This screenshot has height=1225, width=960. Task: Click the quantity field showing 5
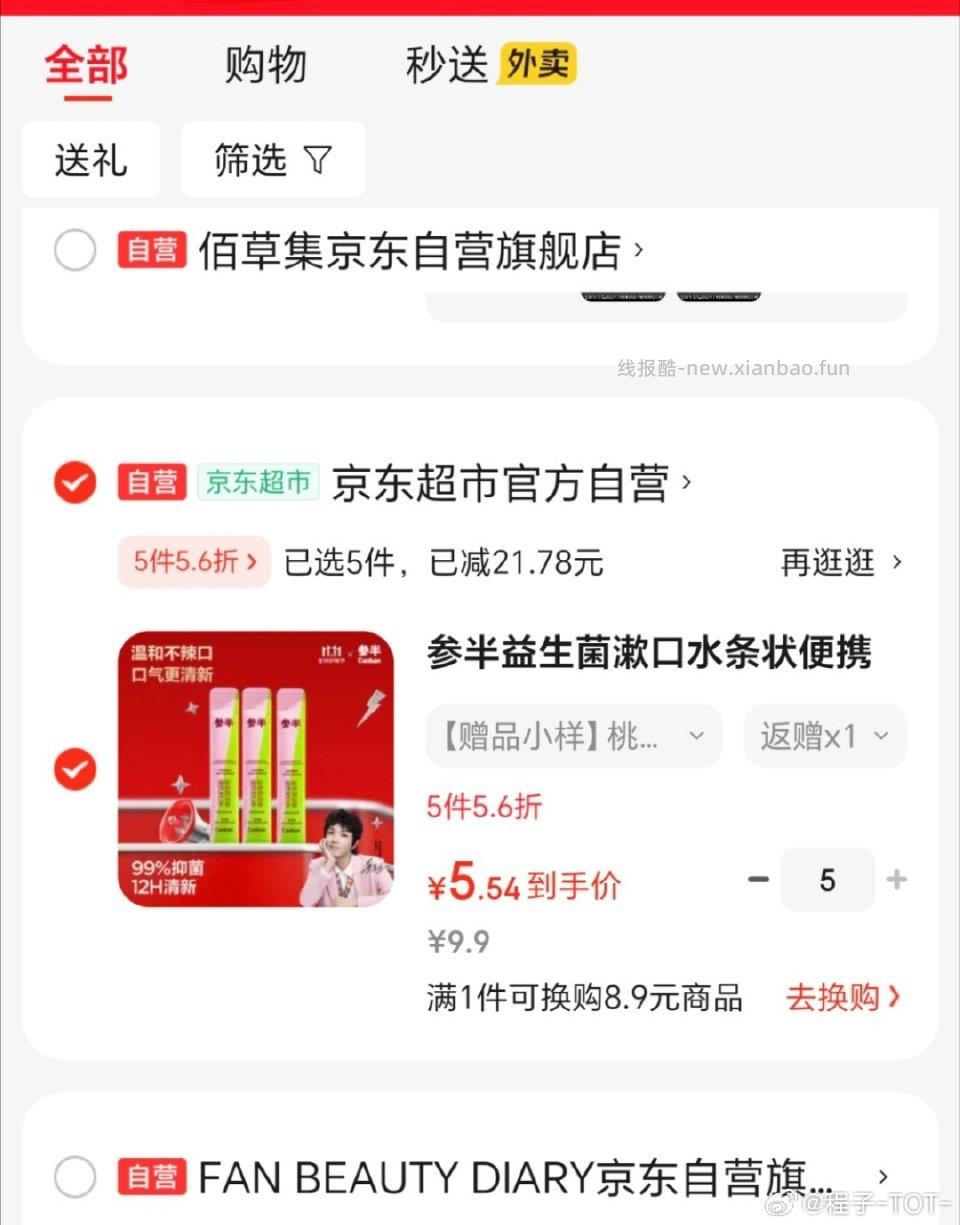coord(827,879)
